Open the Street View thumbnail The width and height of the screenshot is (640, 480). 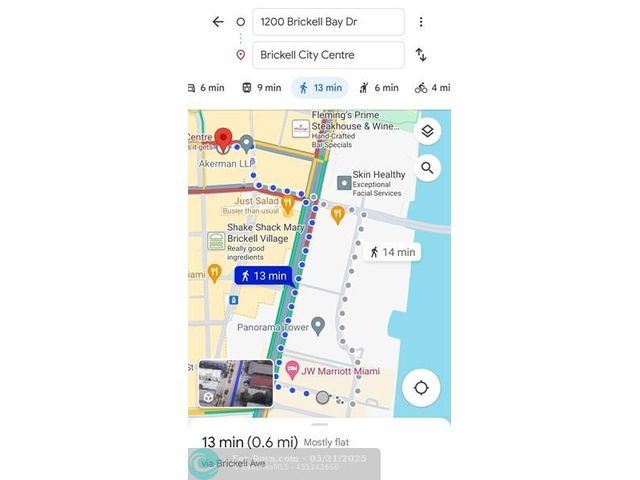(x=235, y=384)
